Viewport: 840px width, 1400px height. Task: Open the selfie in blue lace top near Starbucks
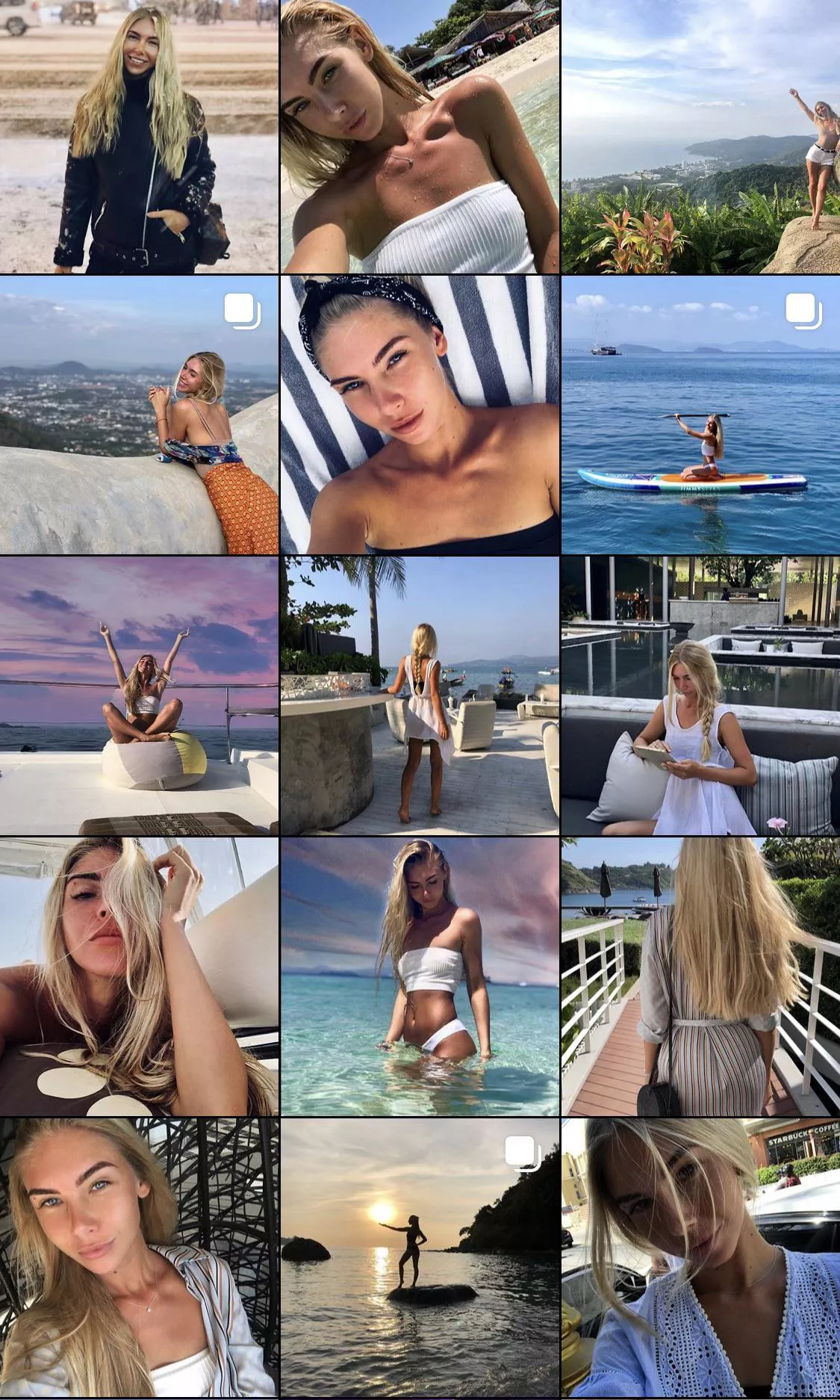point(700,1257)
